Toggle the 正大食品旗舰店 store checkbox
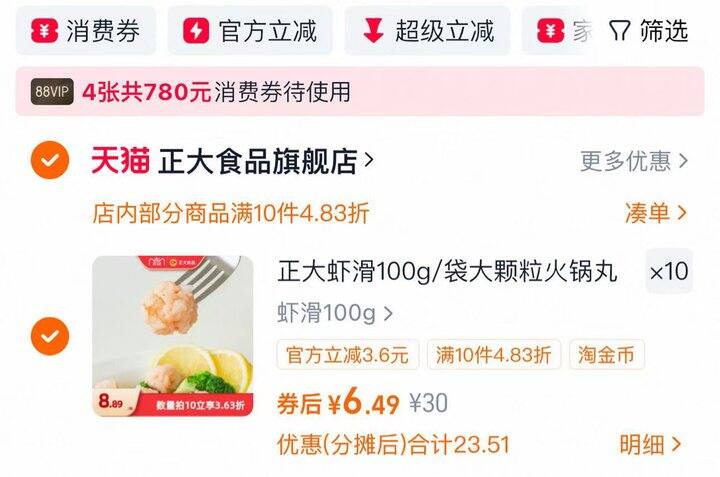 click(50, 160)
